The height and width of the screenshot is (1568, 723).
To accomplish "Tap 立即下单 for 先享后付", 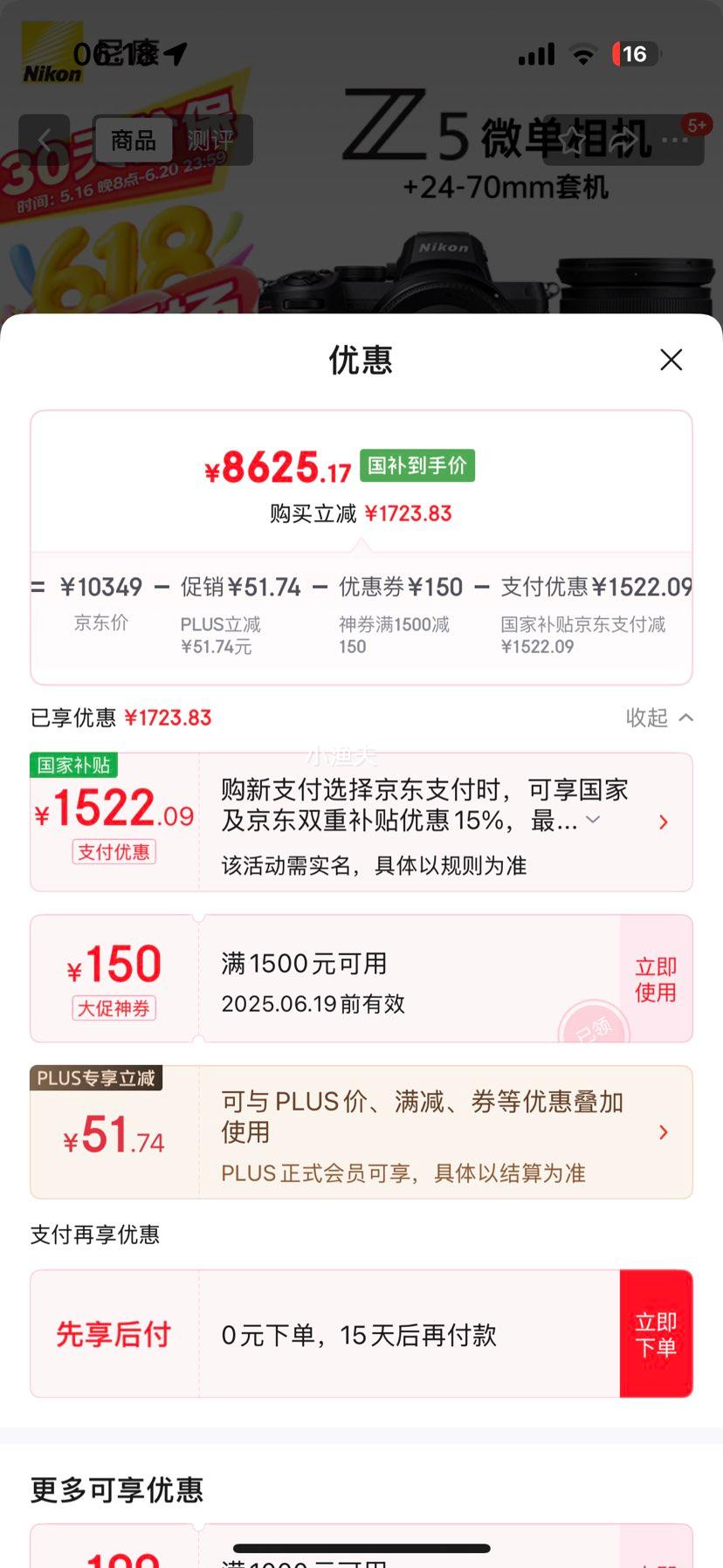I will pyautogui.click(x=656, y=1334).
